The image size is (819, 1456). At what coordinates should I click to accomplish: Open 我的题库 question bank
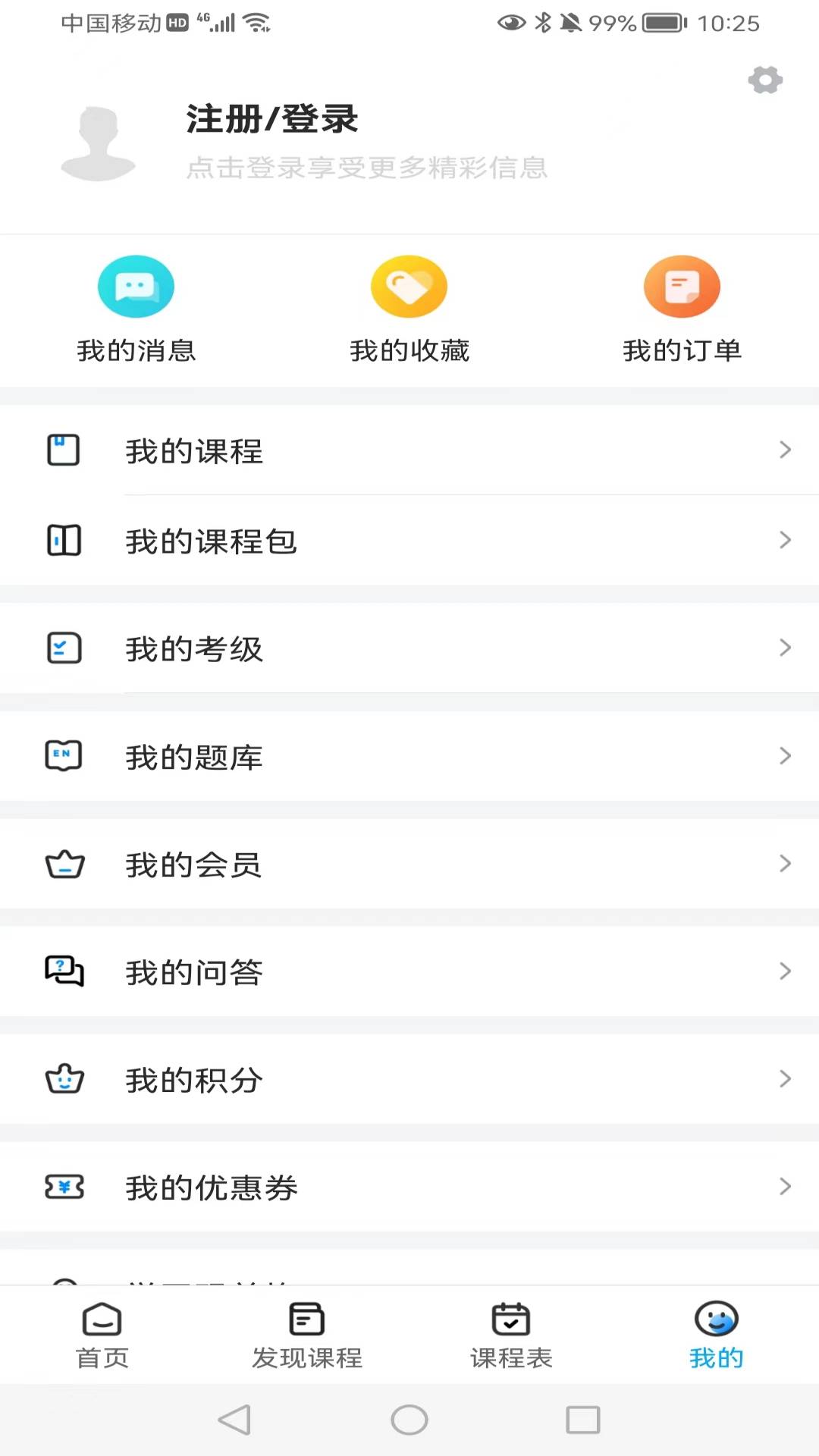coord(409,756)
